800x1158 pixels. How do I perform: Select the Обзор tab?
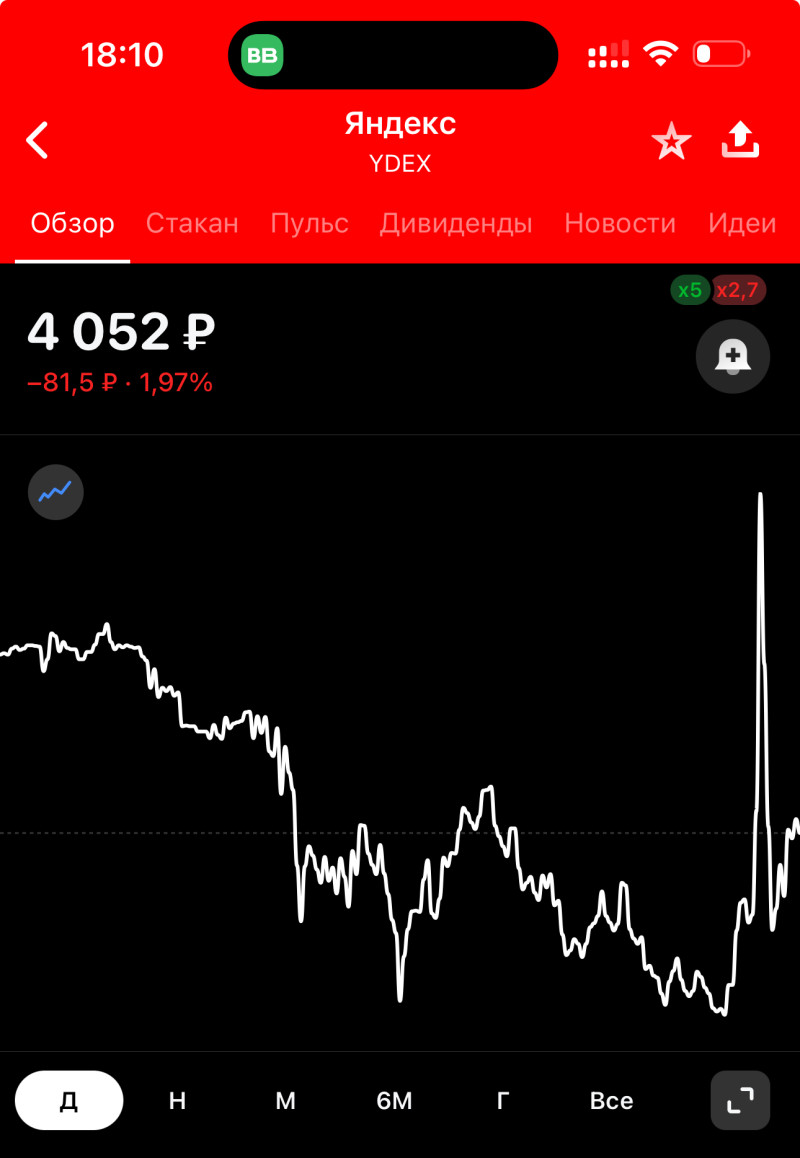(72, 223)
